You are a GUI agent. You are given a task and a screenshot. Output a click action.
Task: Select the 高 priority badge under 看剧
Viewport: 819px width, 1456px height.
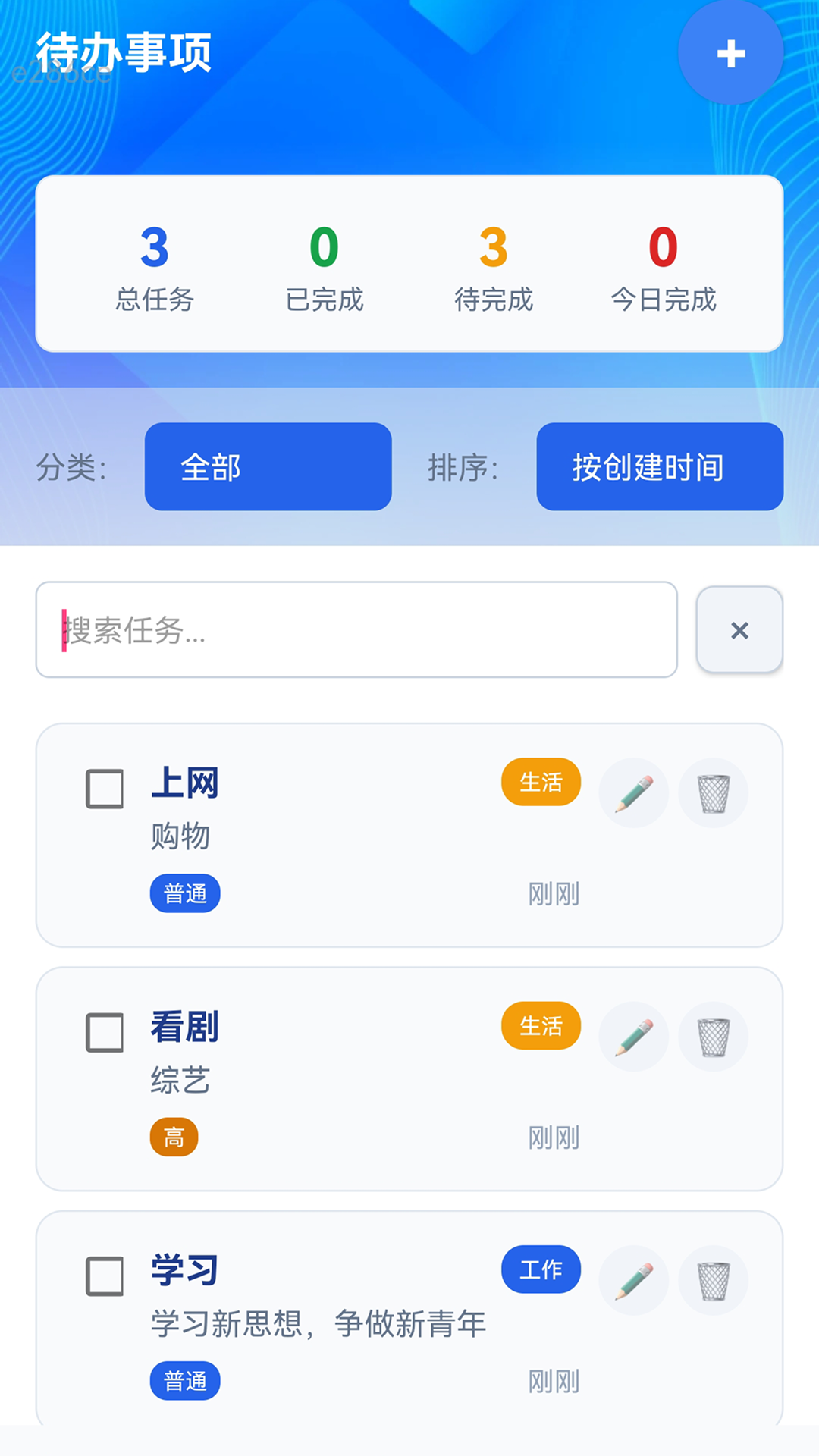173,1137
